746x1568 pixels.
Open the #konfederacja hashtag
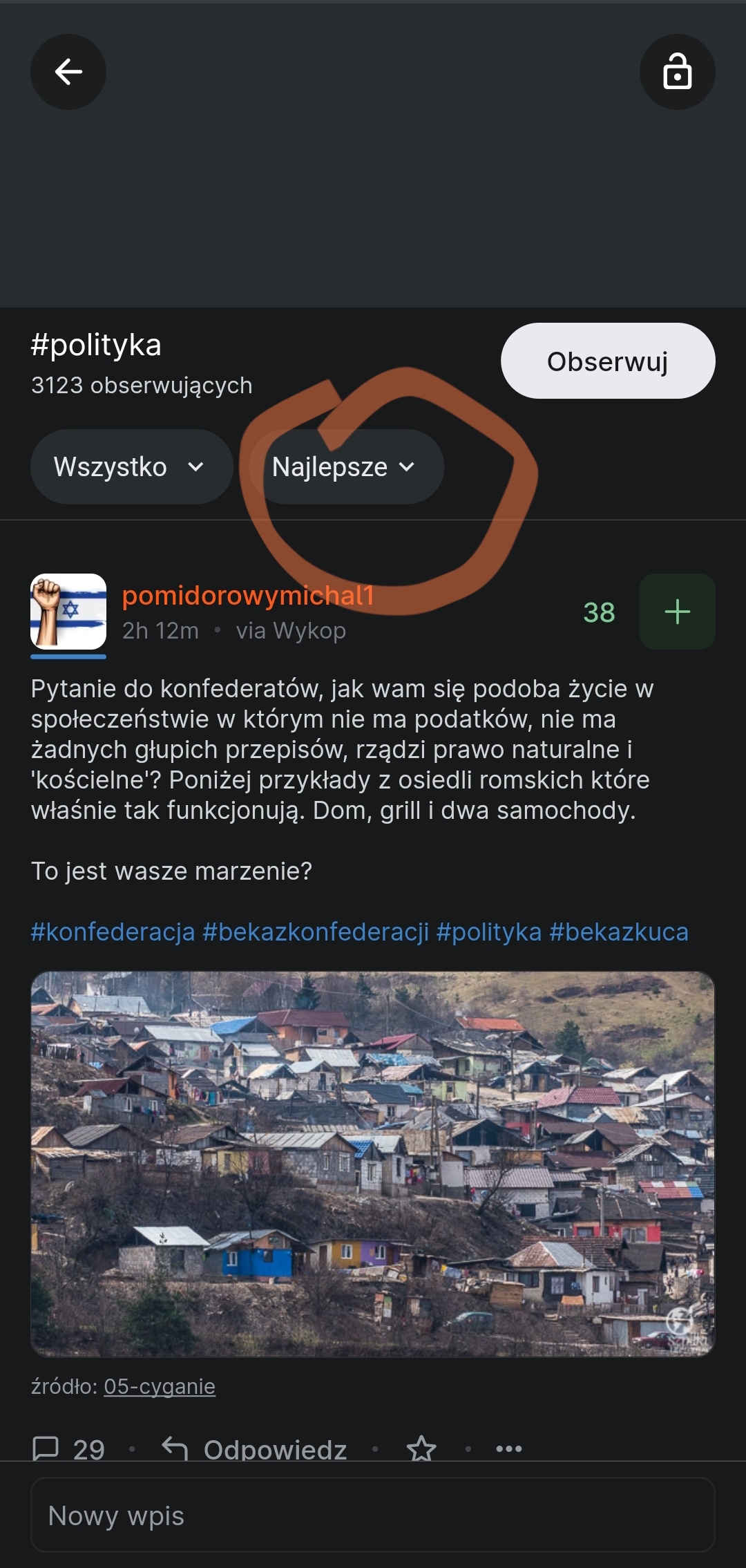coord(113,932)
